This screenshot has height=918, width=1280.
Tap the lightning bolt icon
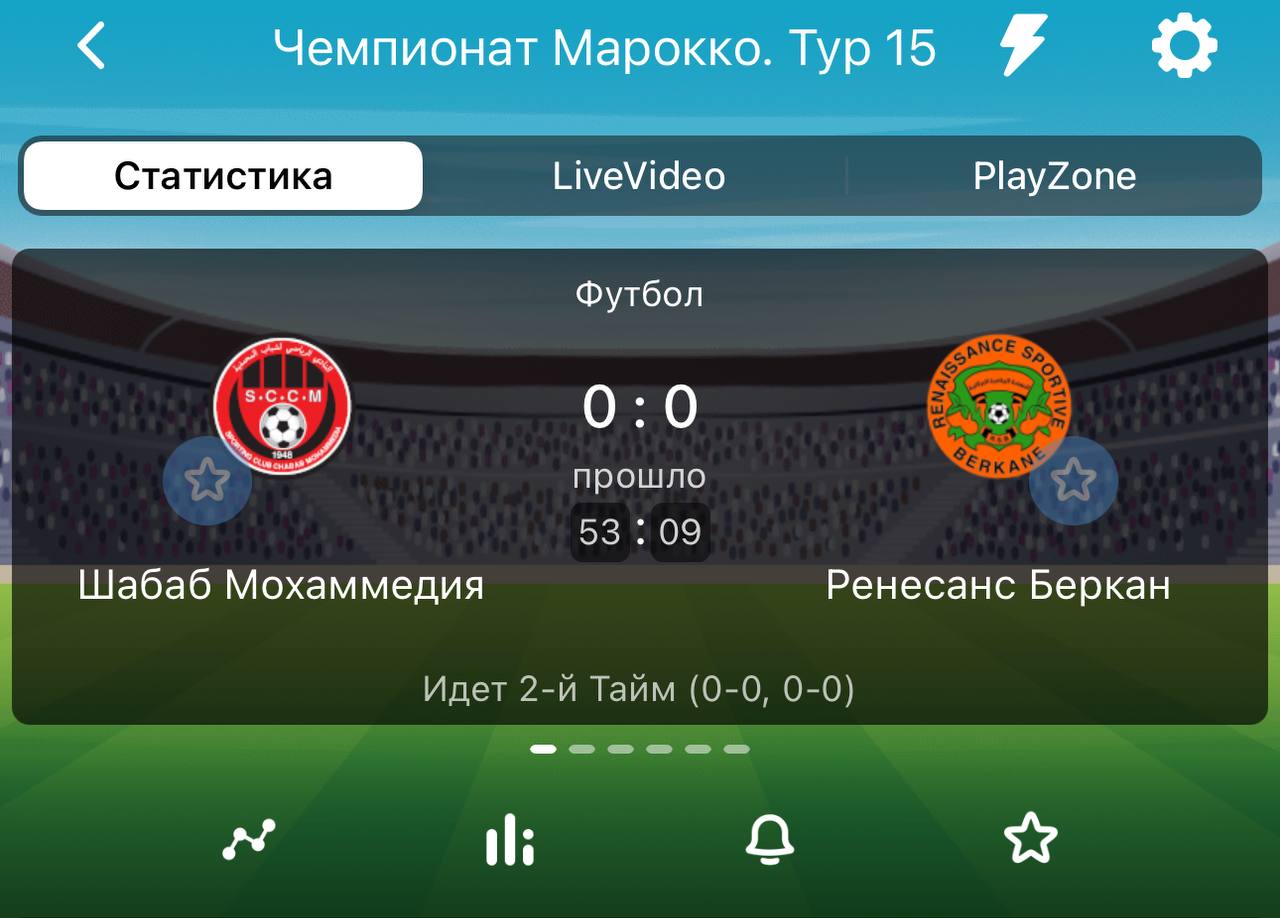[x=1023, y=45]
